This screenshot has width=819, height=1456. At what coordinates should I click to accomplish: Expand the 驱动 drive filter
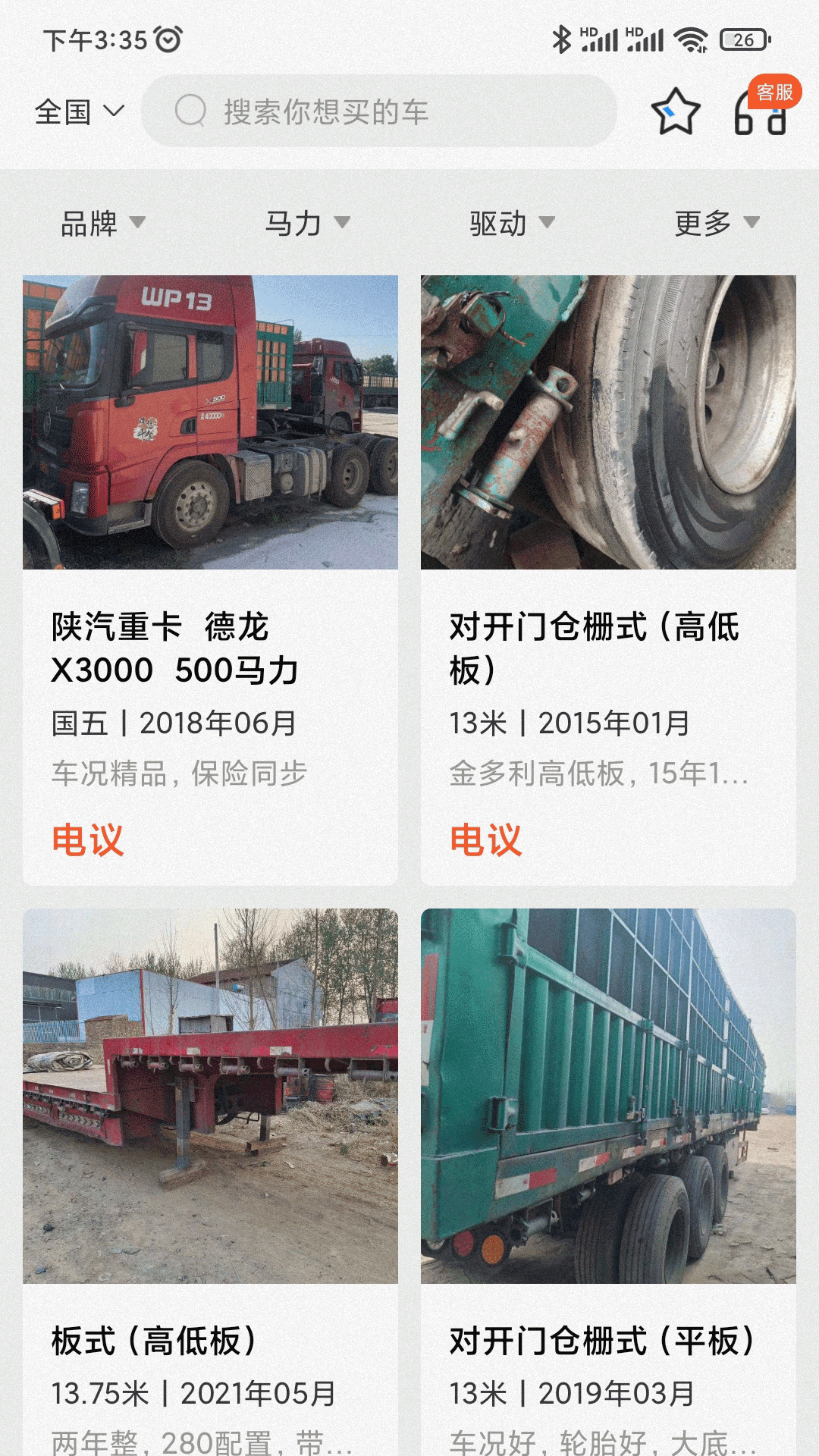pos(510,223)
